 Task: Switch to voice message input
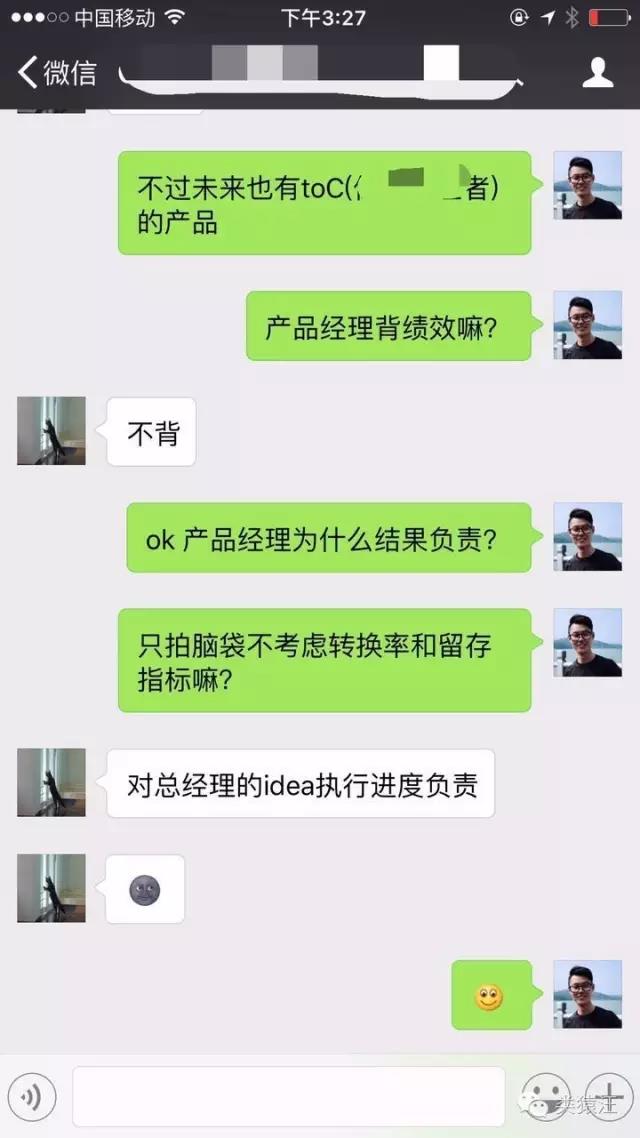32,1098
